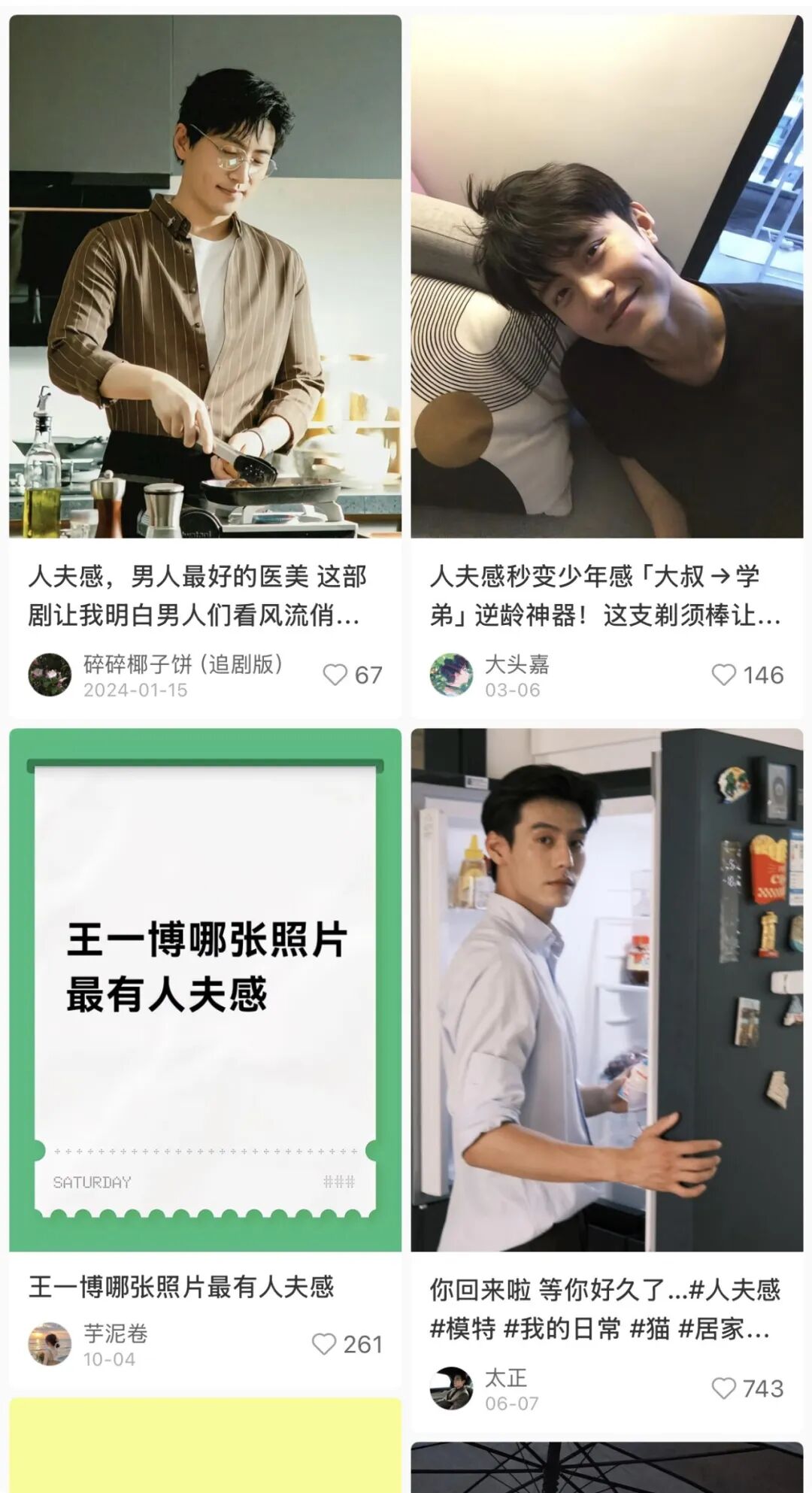This screenshot has width=812, height=1493.
Task: View 太正's profile avatar
Action: 451,1388
